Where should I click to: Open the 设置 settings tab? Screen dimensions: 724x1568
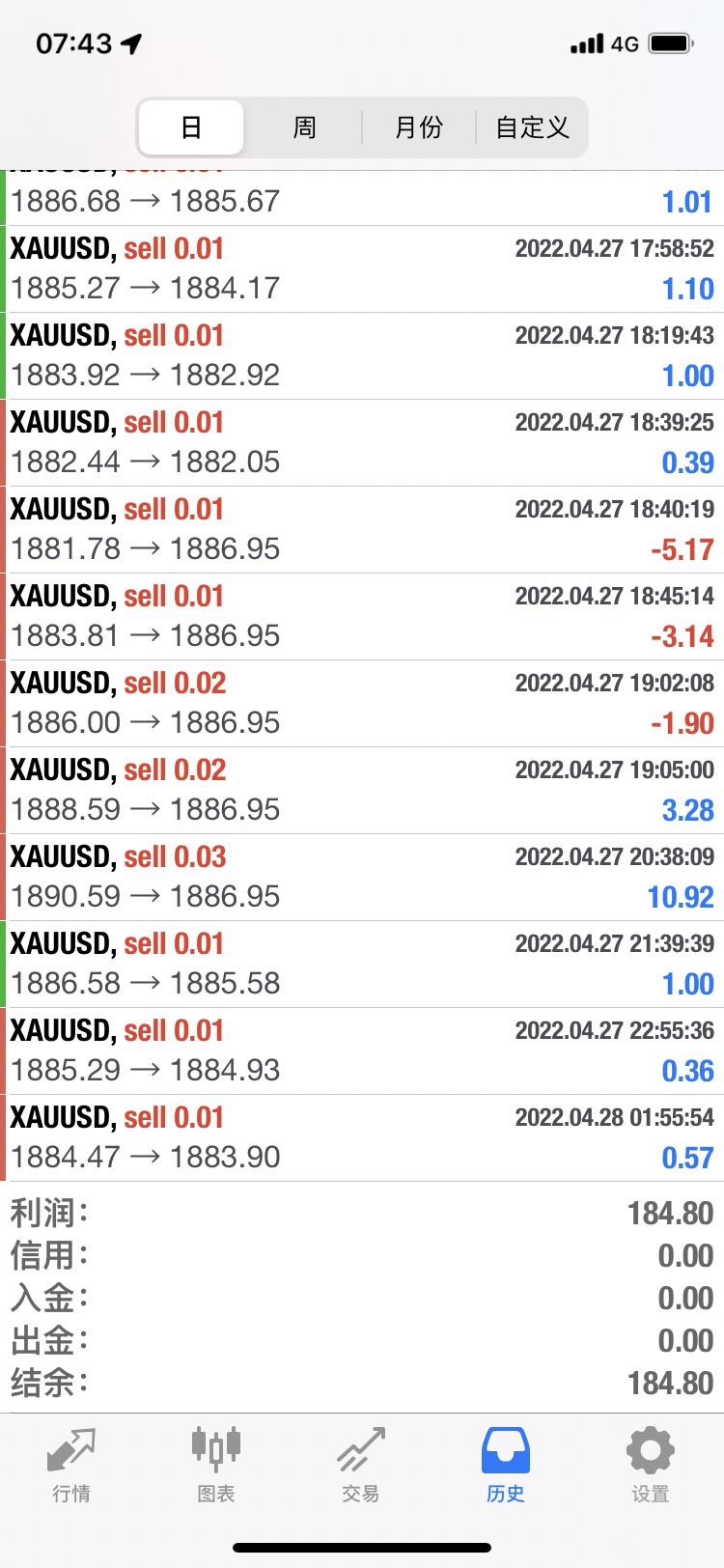point(651,1465)
